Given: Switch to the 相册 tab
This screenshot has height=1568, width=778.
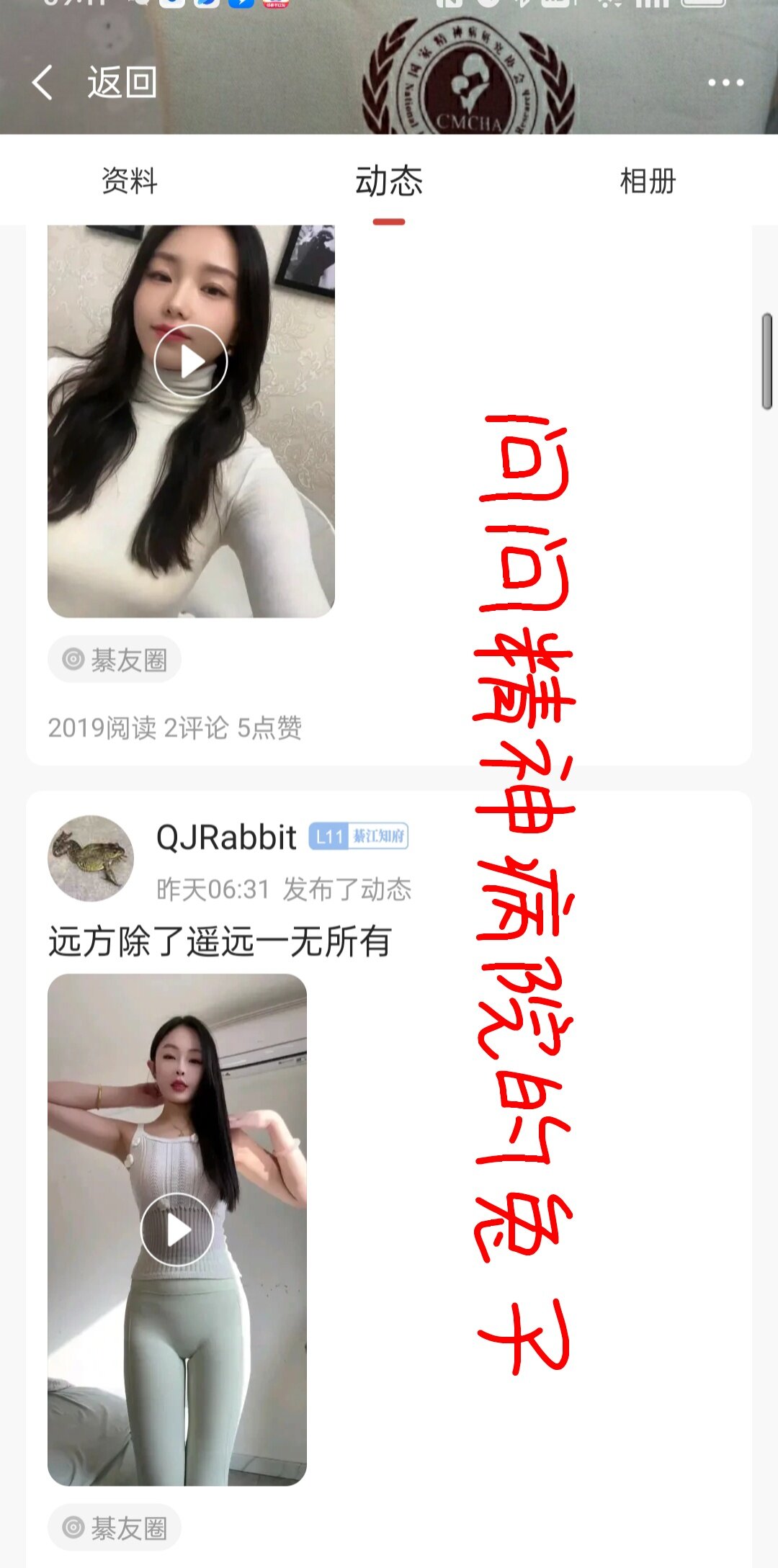Looking at the screenshot, I should pyautogui.click(x=648, y=181).
